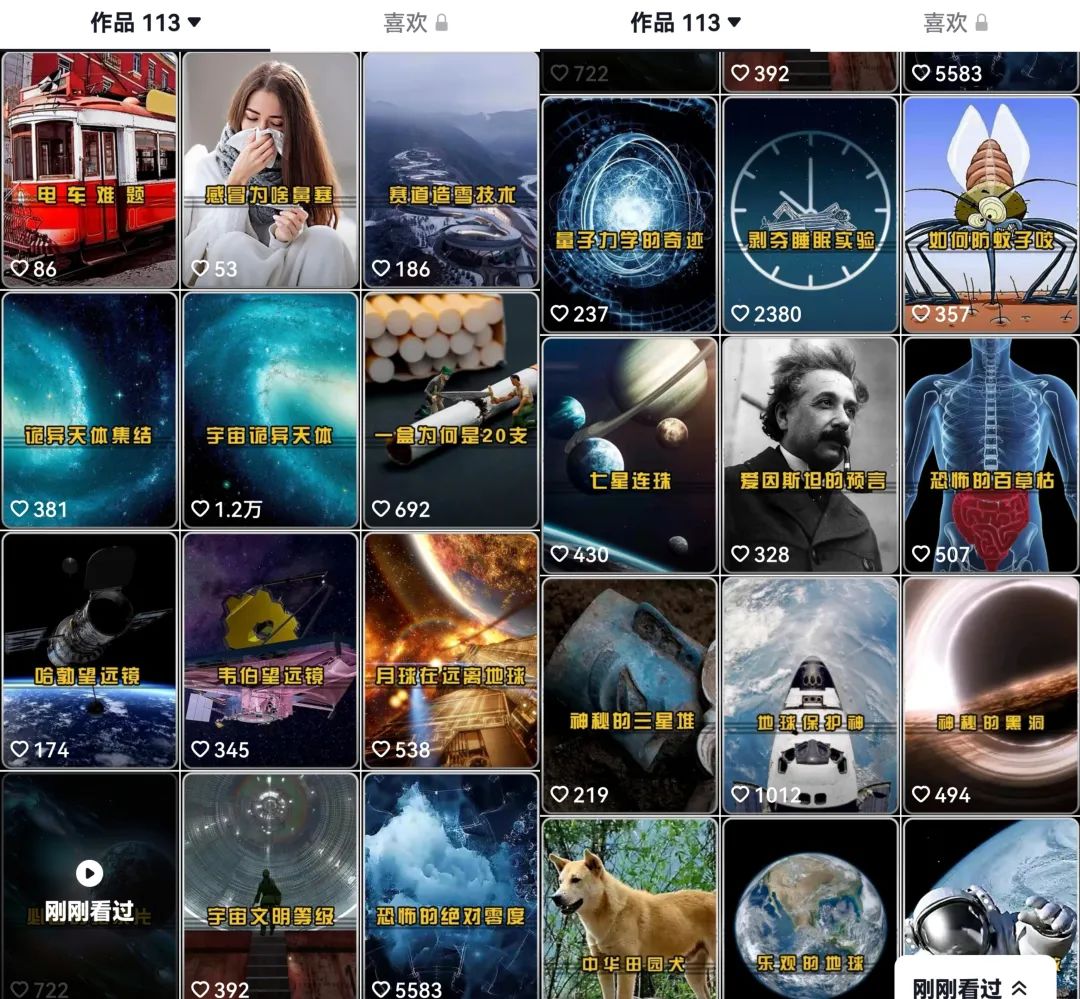
Task: Tap the 一盒为何是20支 video
Action: click(450, 410)
